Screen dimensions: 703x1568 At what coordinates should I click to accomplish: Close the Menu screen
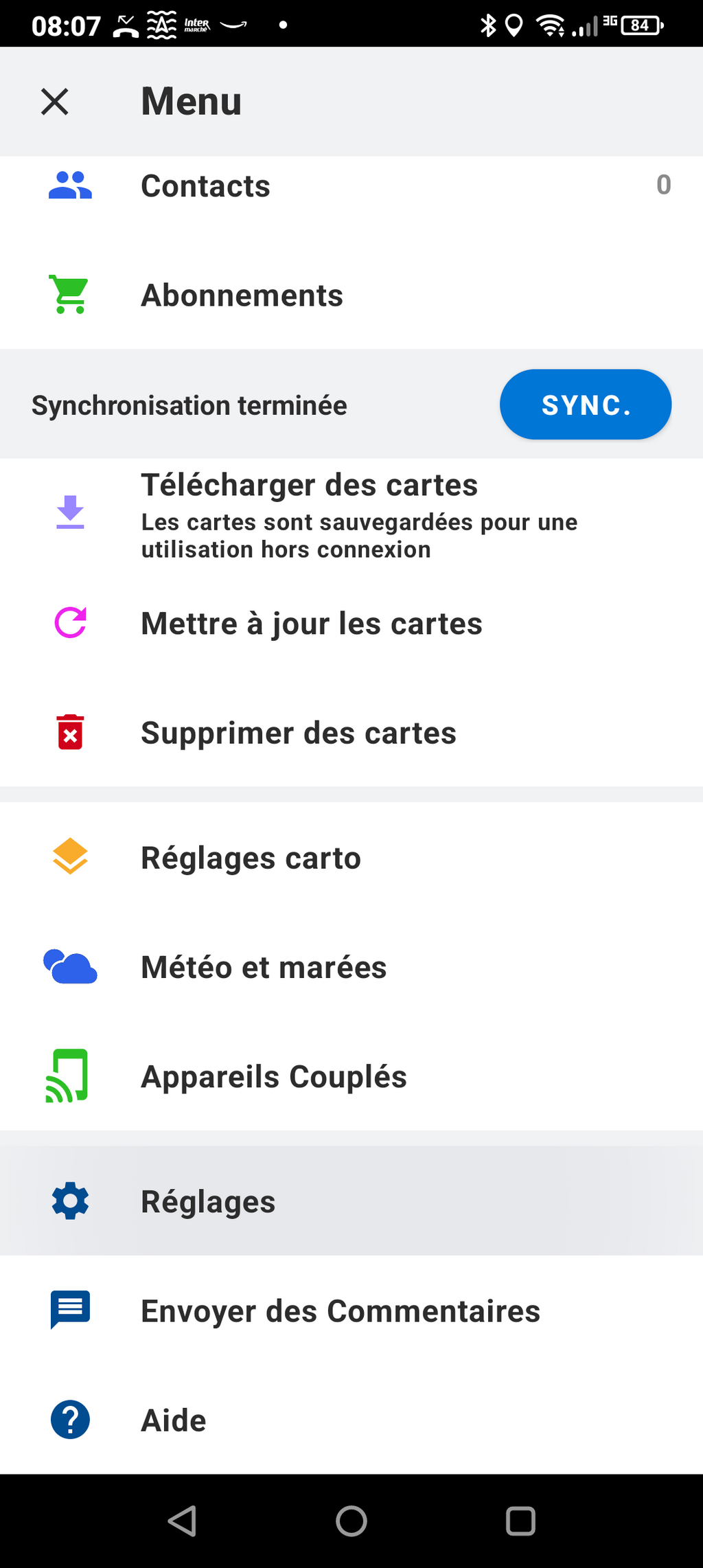coord(55,102)
